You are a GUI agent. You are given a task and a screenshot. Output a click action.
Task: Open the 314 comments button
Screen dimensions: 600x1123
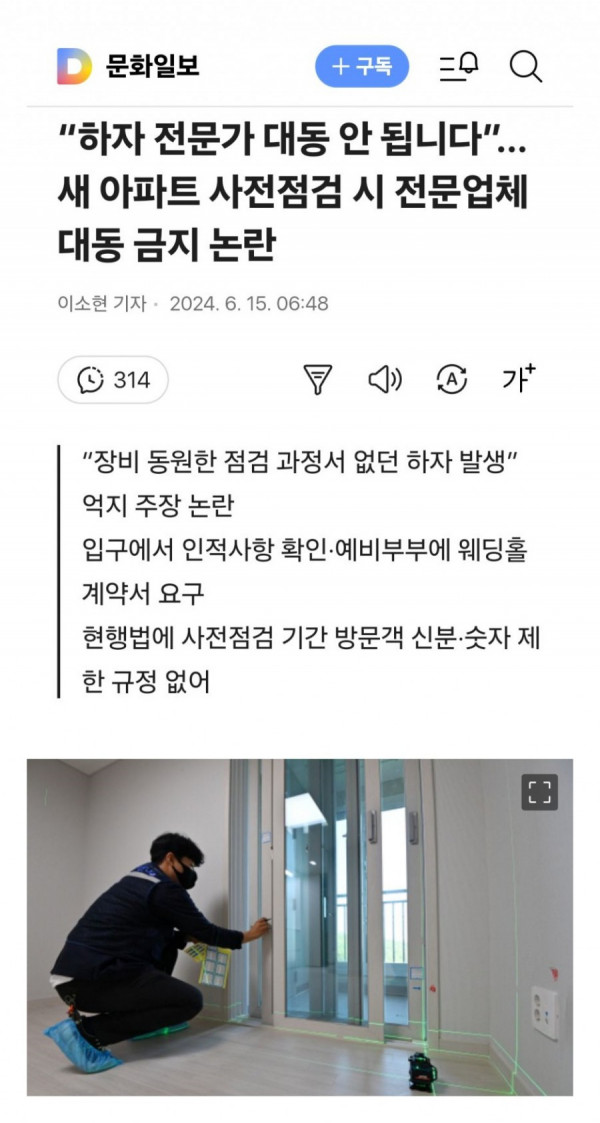113,380
